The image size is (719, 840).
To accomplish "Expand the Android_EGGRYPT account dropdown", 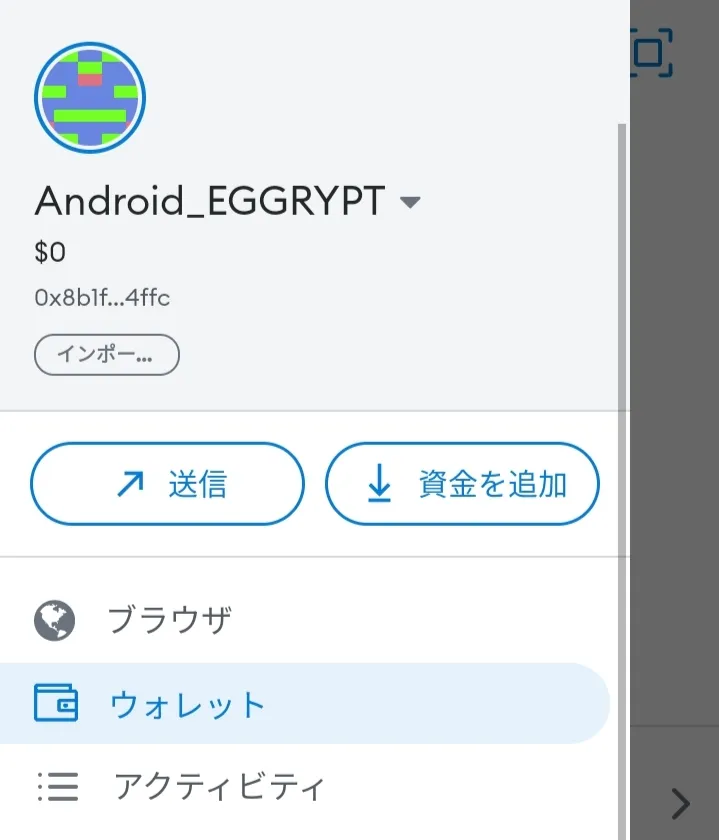I will tap(409, 202).
